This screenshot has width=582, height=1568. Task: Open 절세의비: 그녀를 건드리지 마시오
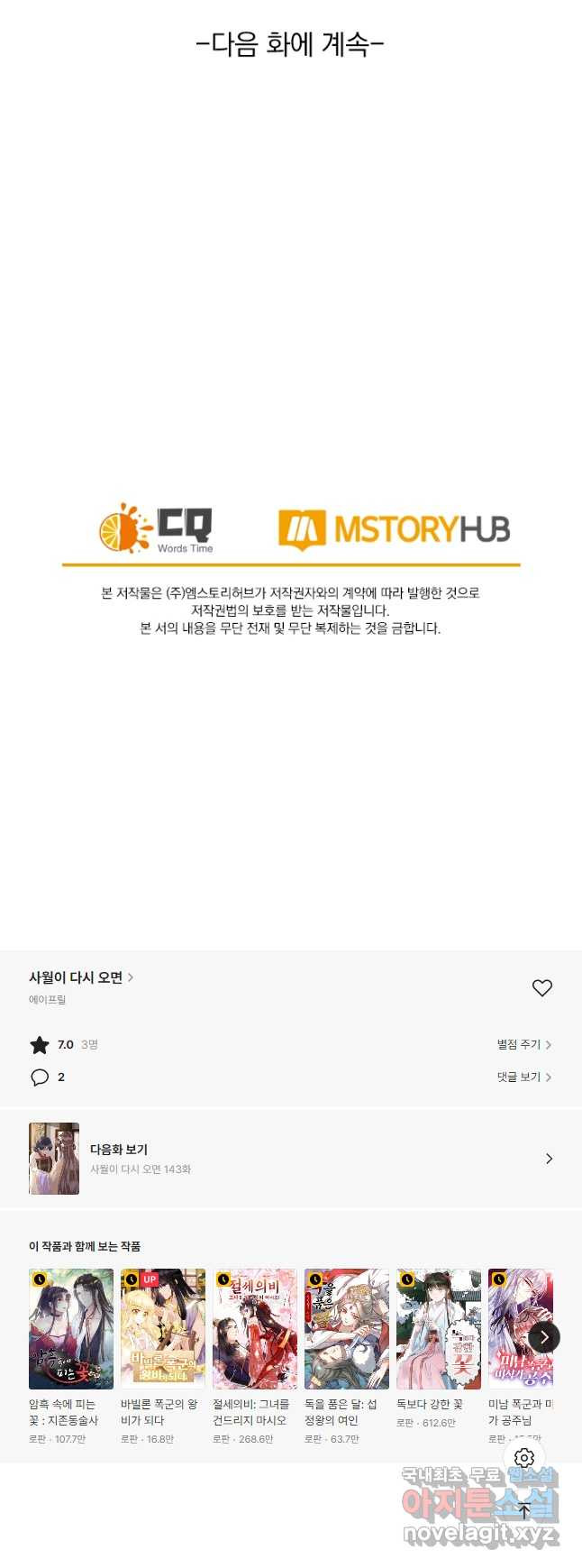tap(255, 1329)
